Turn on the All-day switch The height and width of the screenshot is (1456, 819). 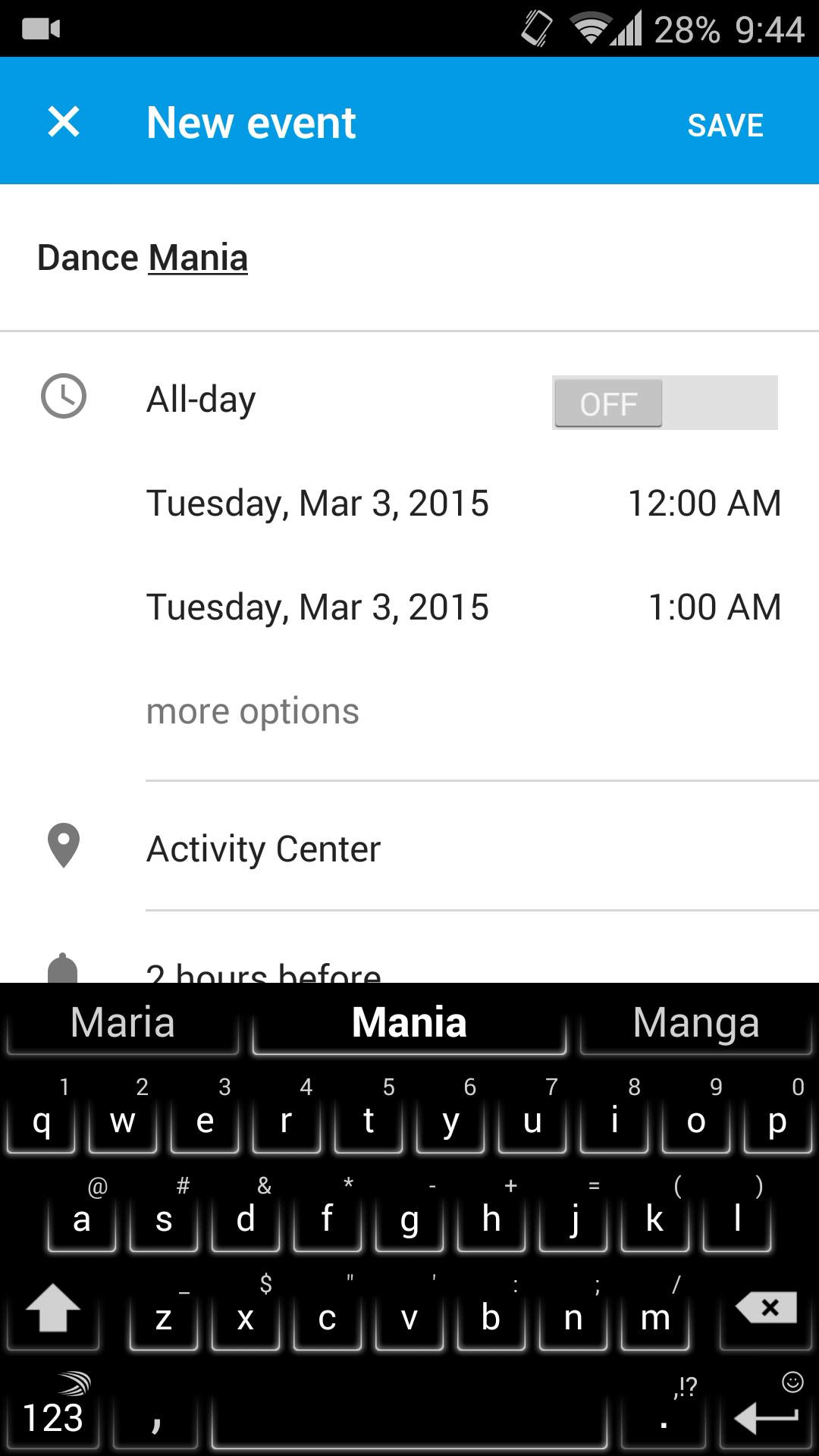point(664,403)
